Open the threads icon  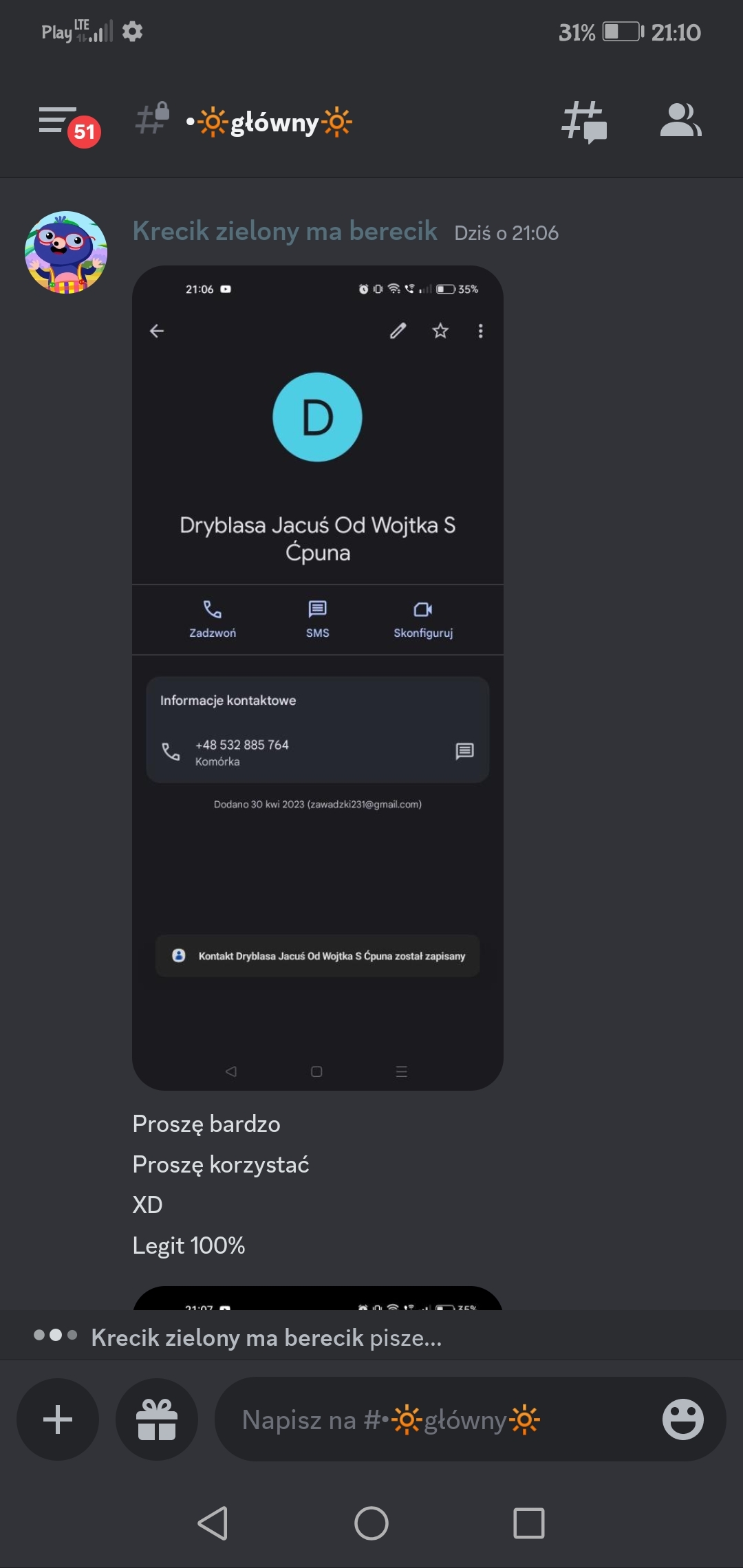[x=584, y=122]
